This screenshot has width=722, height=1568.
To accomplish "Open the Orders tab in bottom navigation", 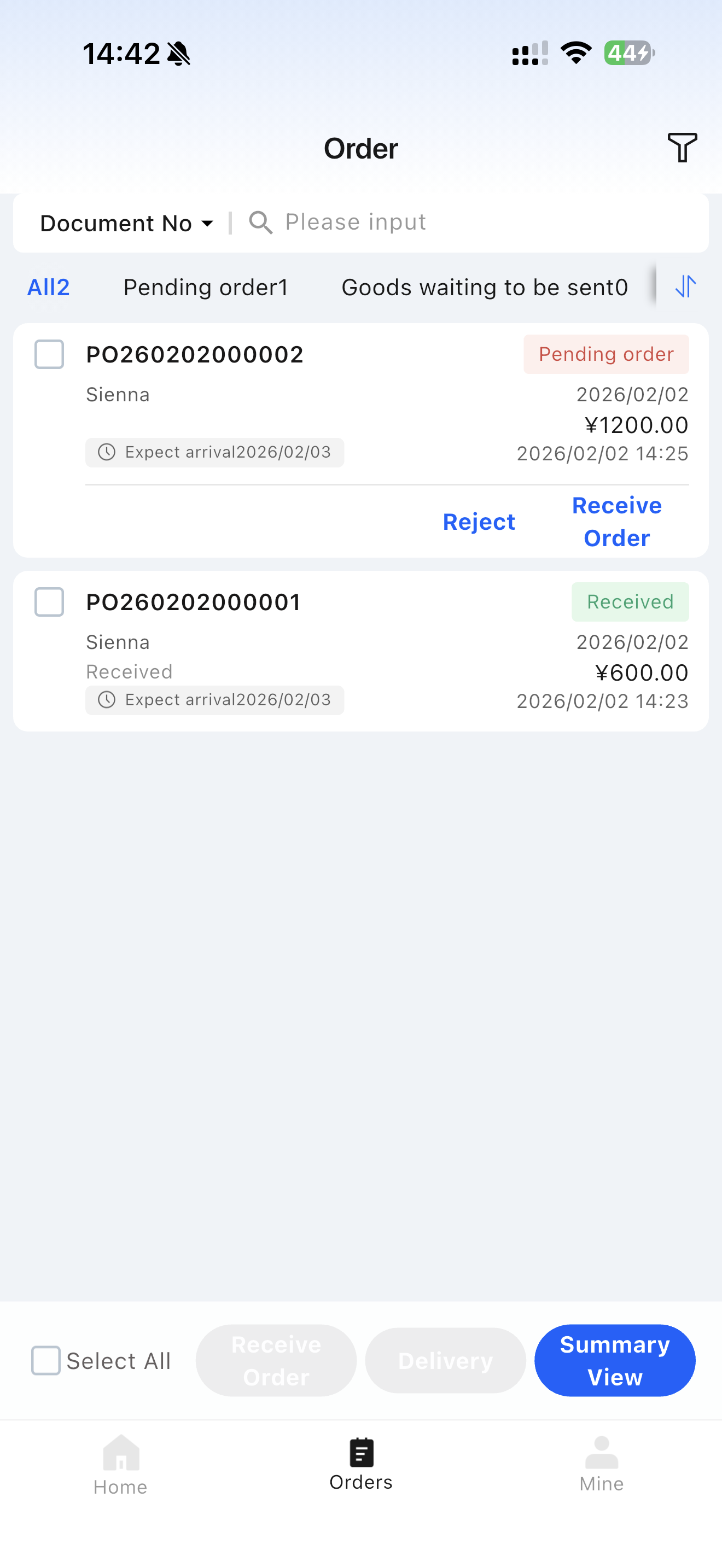I will tap(361, 1465).
